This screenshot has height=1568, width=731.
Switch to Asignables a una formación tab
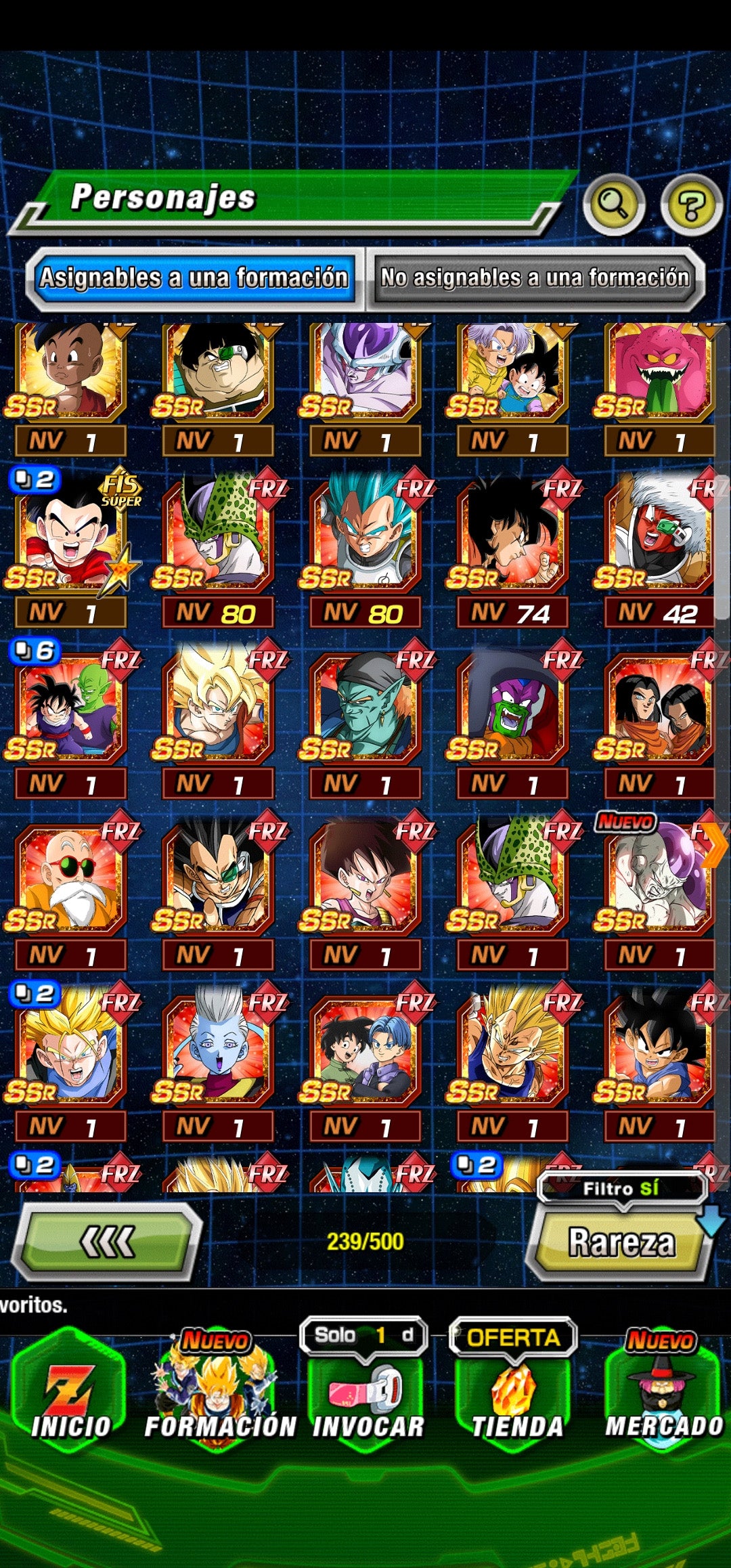(x=194, y=278)
